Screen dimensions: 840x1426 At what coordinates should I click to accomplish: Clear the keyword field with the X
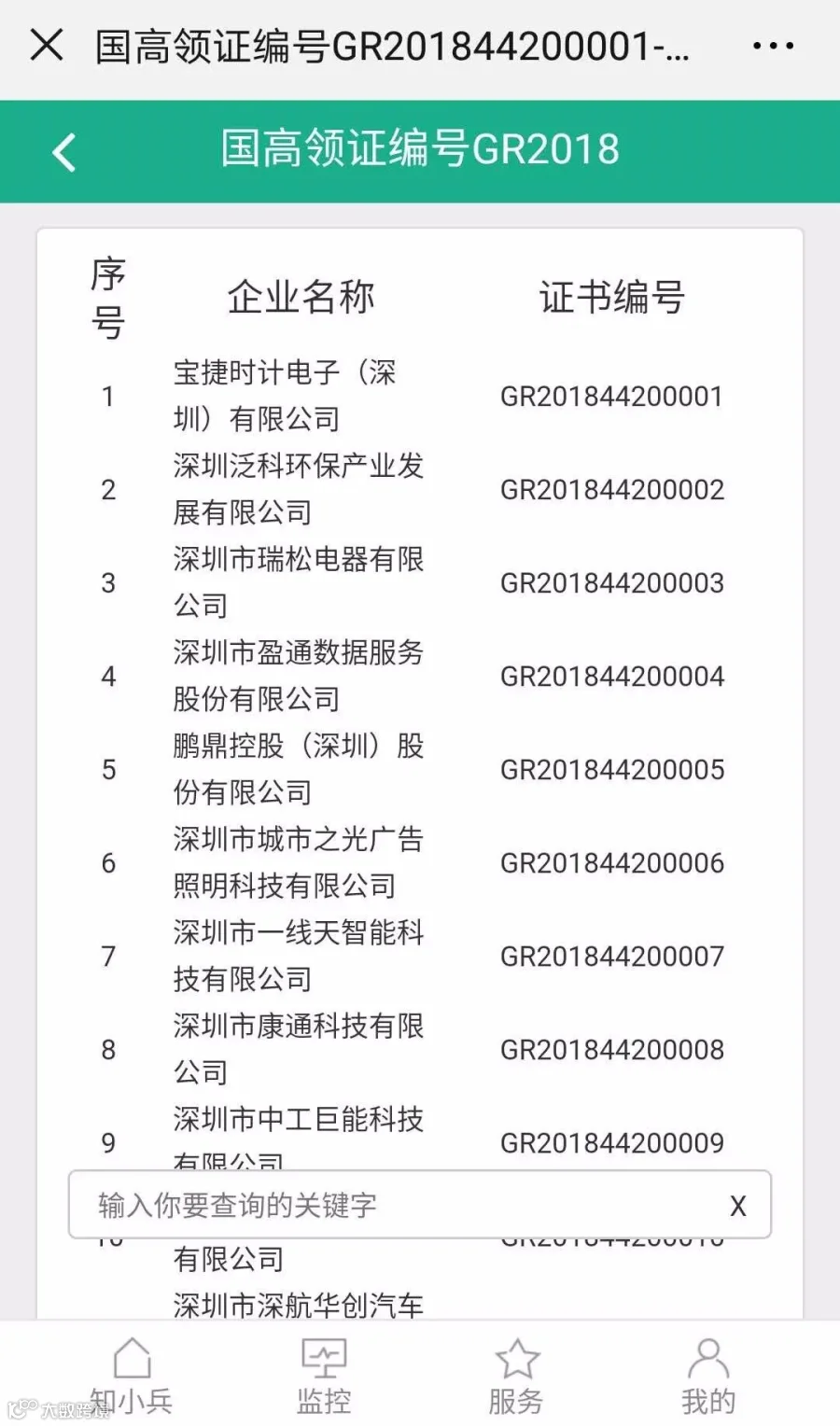738,1206
